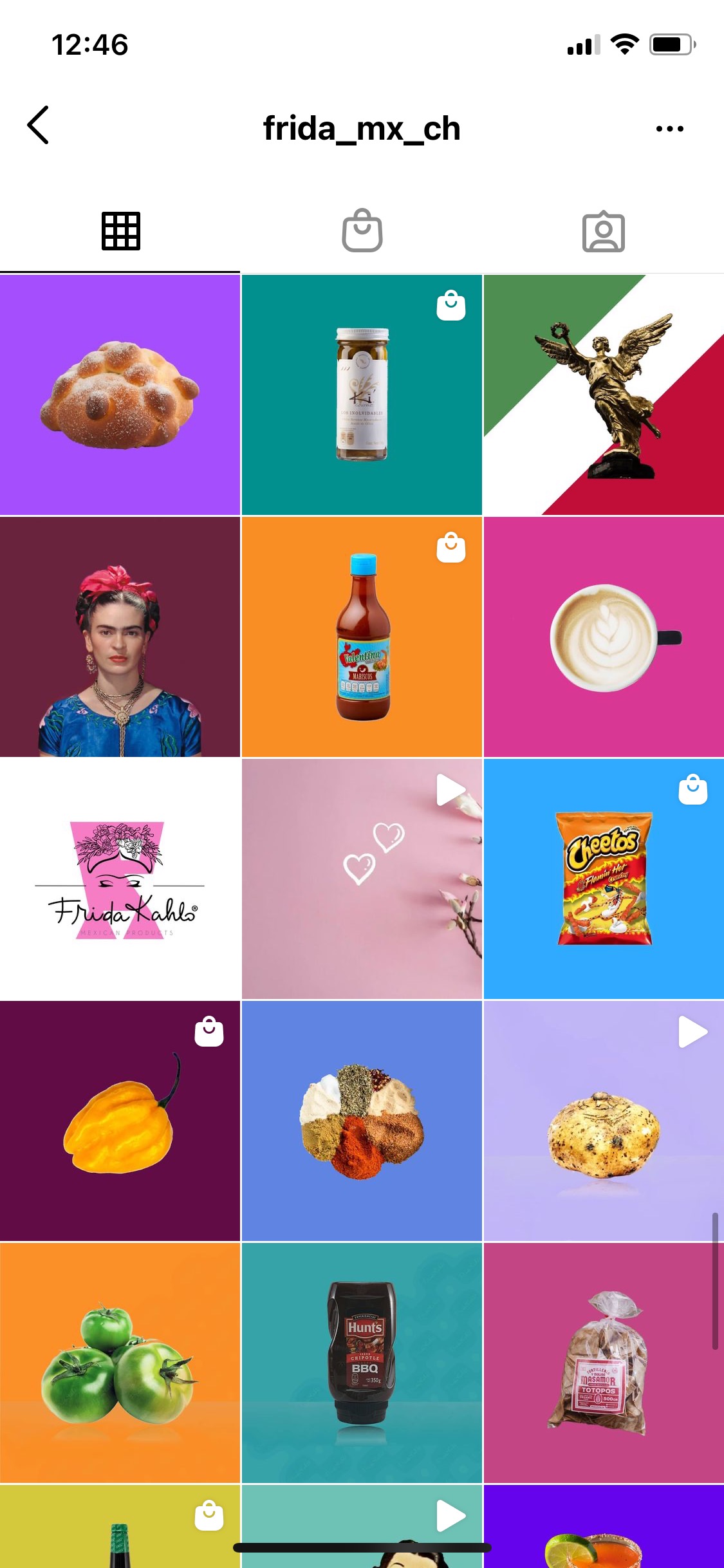Open the olive jar post on teal
The width and height of the screenshot is (724, 1568).
point(362,395)
